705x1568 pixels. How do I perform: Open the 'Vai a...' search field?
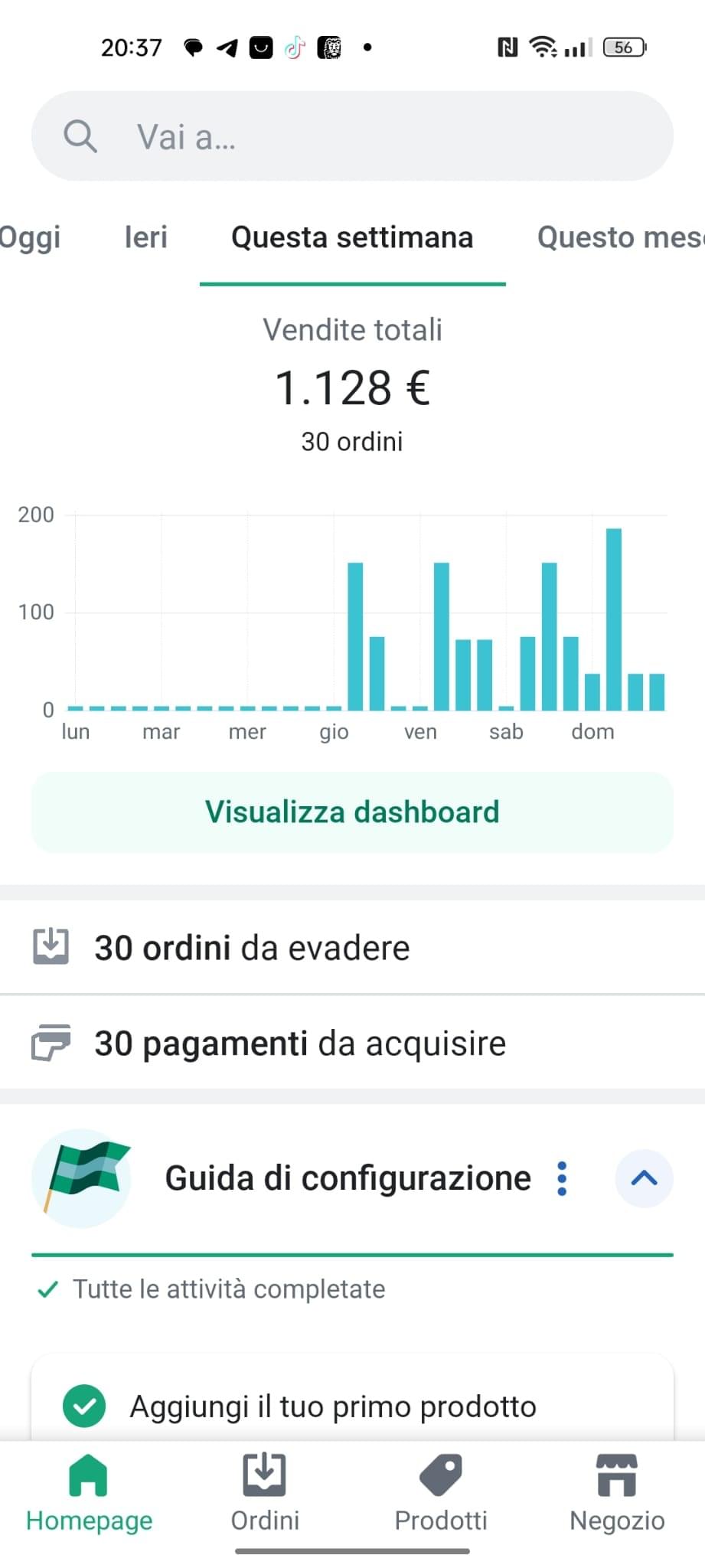click(x=352, y=136)
